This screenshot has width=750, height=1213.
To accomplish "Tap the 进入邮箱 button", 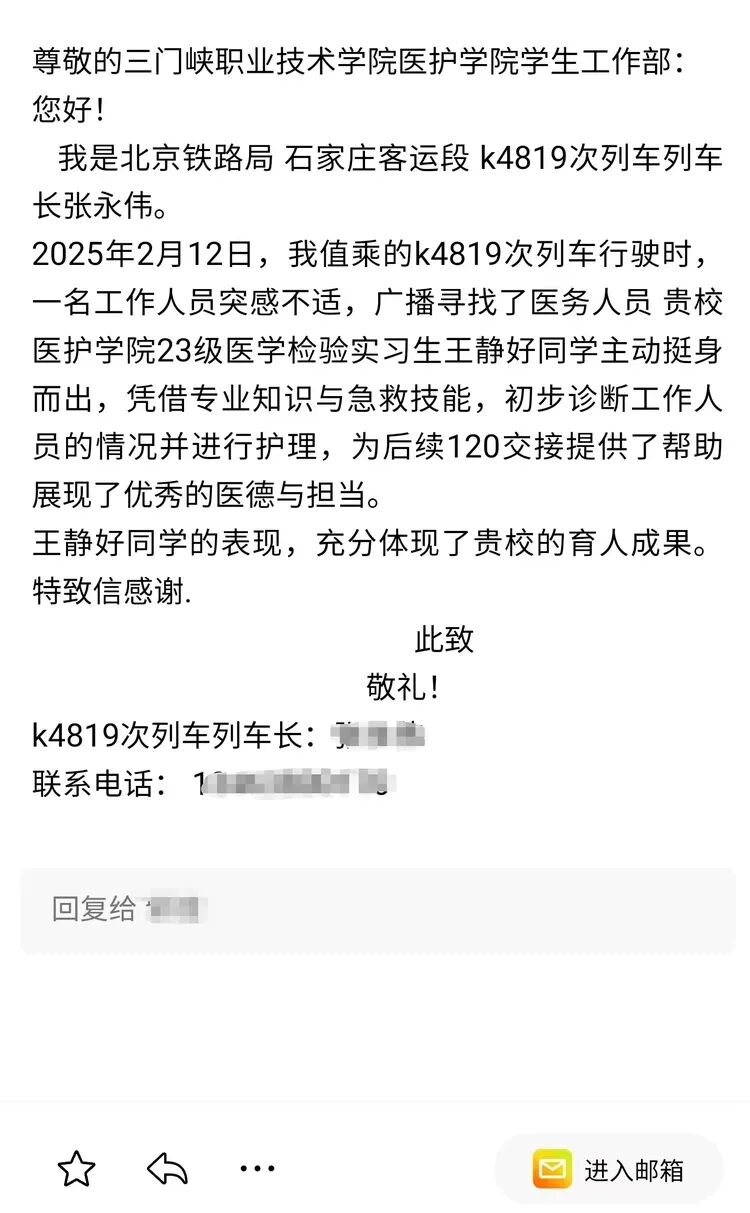I will [609, 1169].
